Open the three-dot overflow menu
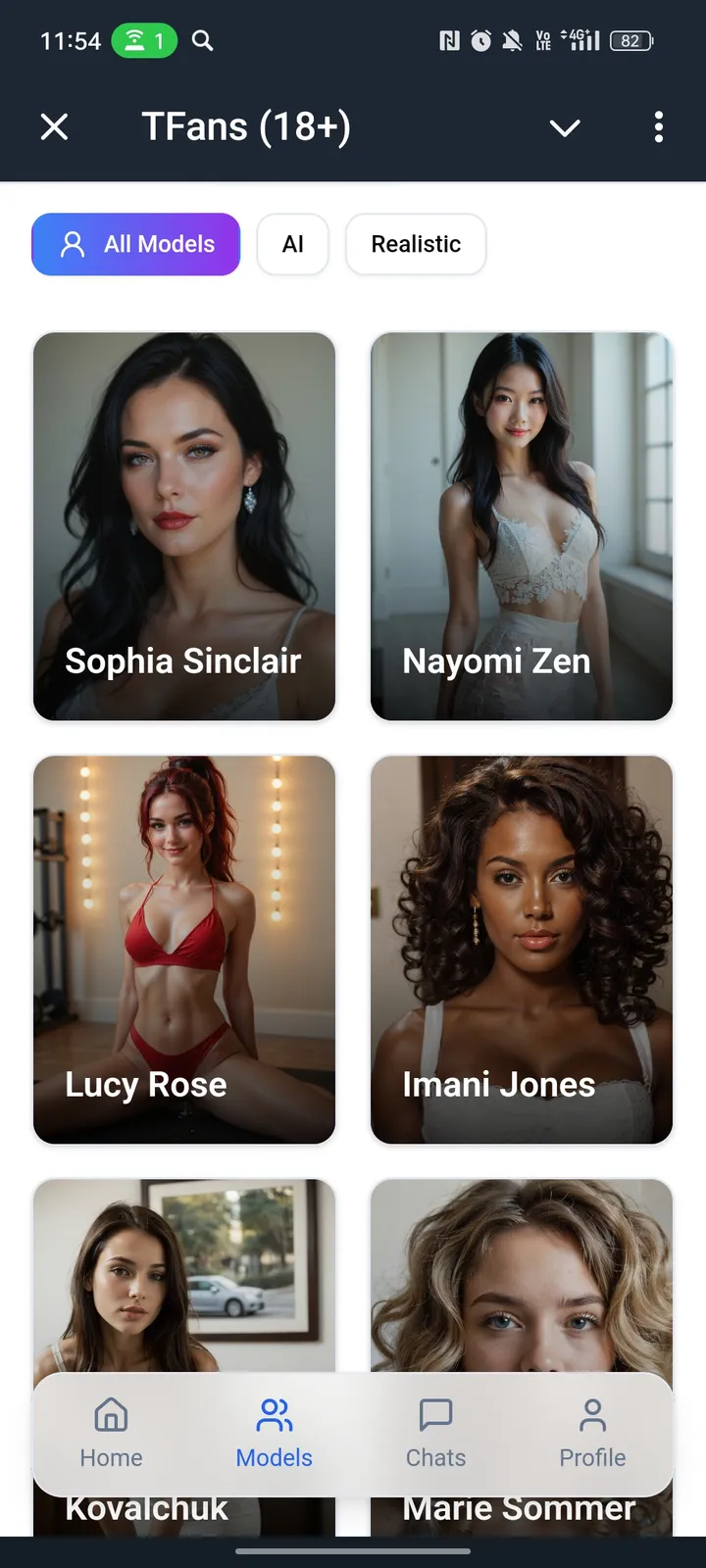Screen dimensions: 706x1568 pyautogui.click(x=659, y=126)
